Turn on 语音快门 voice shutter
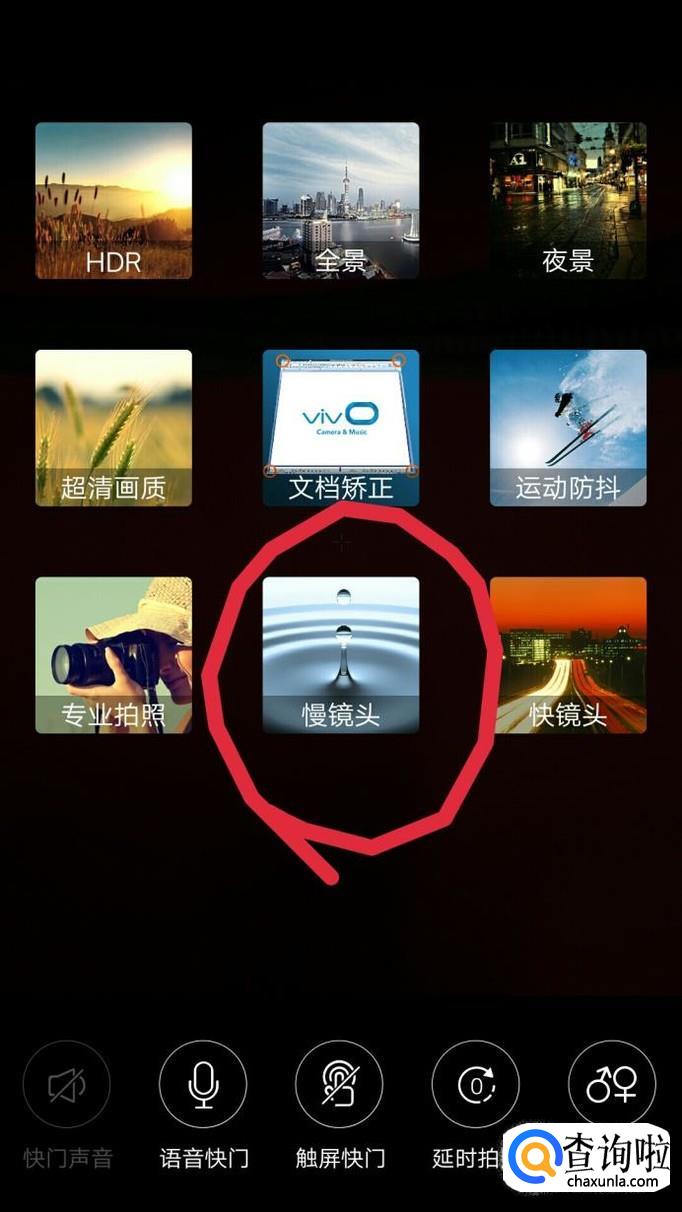 [x=203, y=1085]
